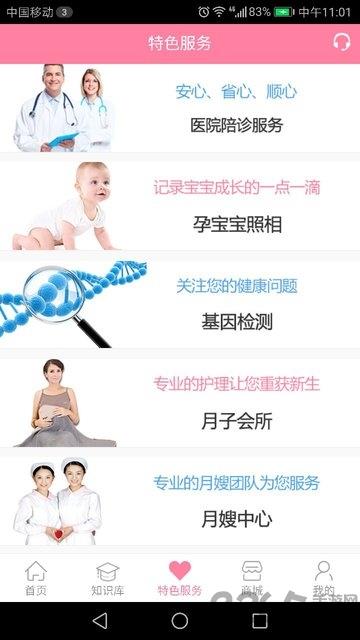Tap the system back button
This screenshot has width=360, height=640.
click(x=100, y=621)
